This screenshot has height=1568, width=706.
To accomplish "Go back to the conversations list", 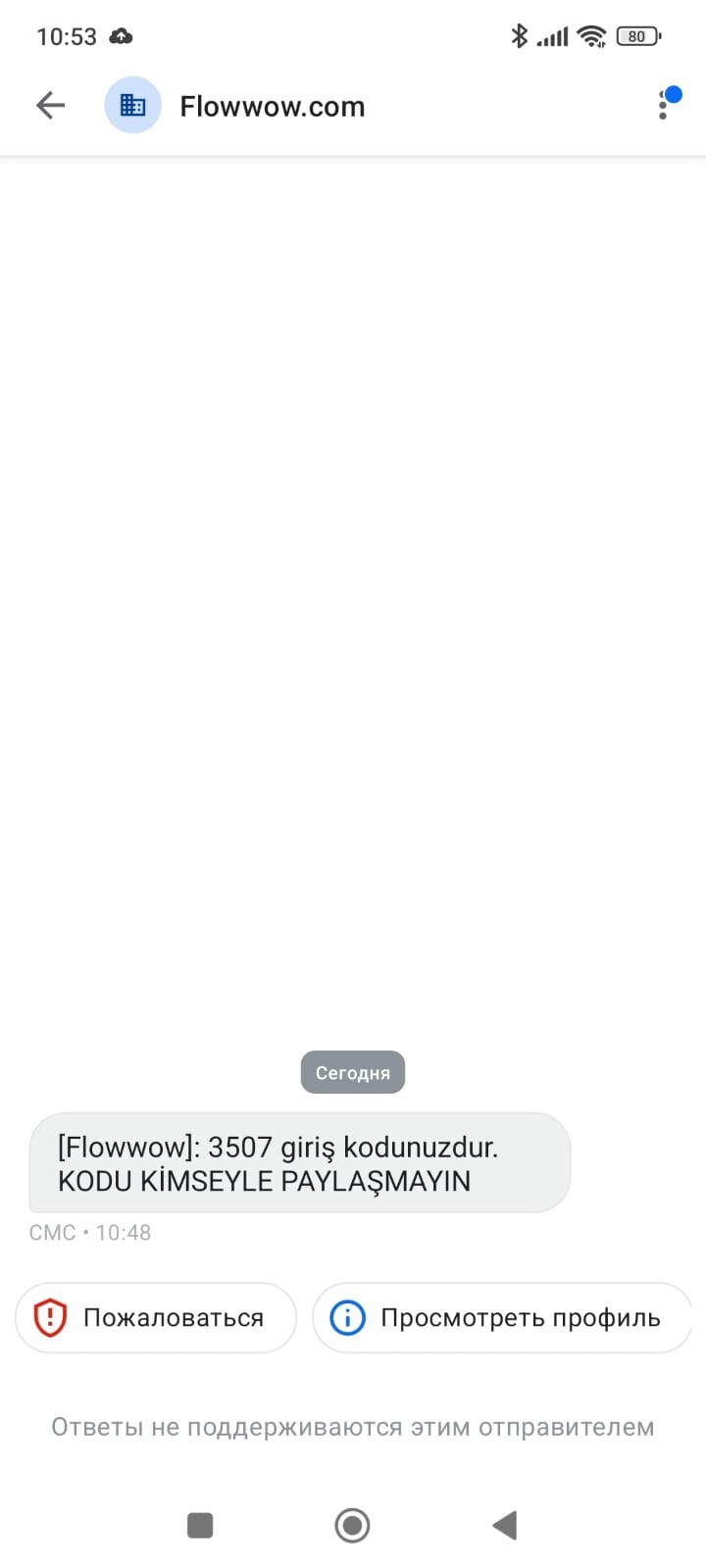I will point(50,105).
